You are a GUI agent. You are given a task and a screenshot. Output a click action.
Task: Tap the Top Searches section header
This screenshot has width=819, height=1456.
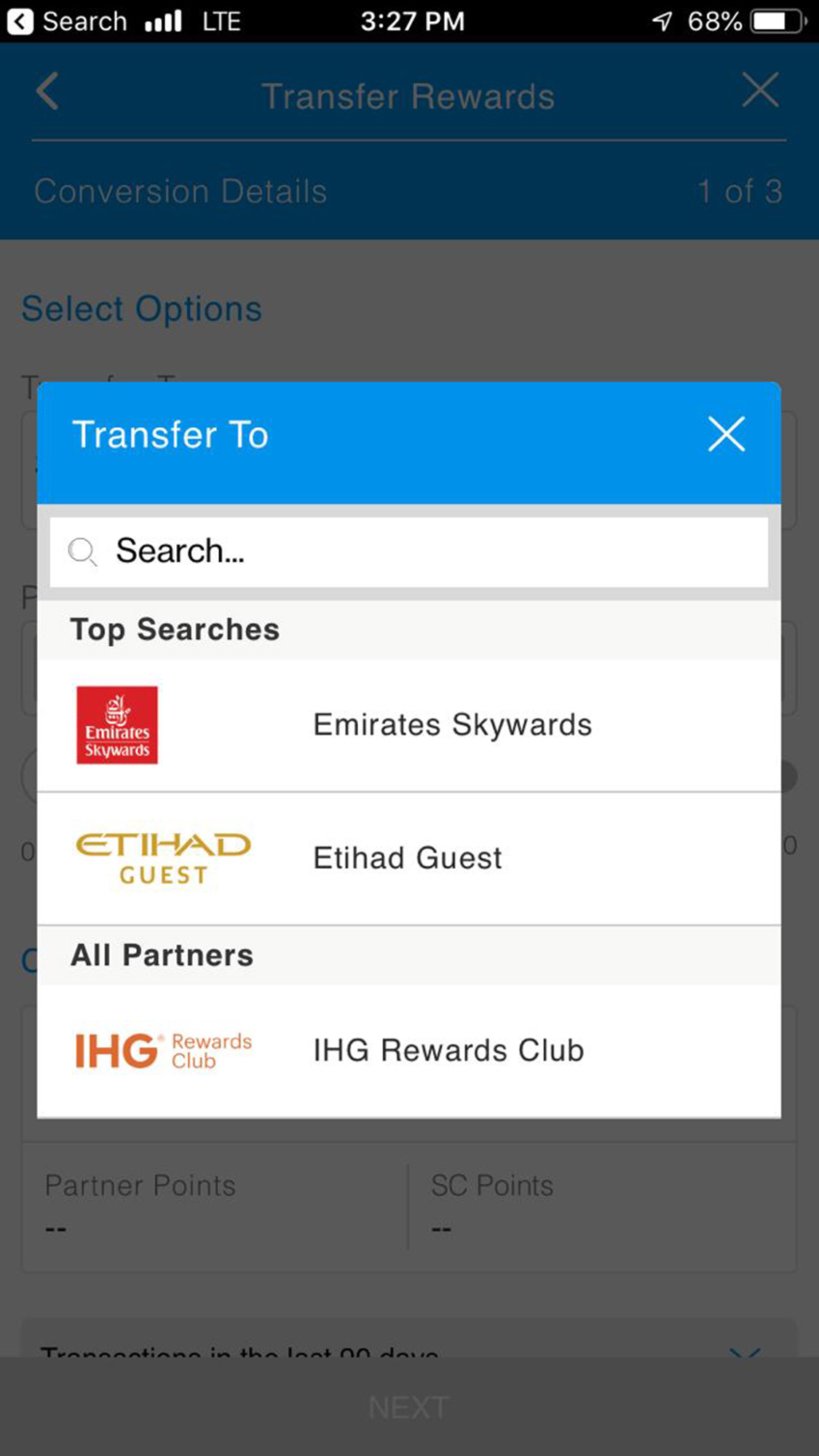tap(175, 630)
